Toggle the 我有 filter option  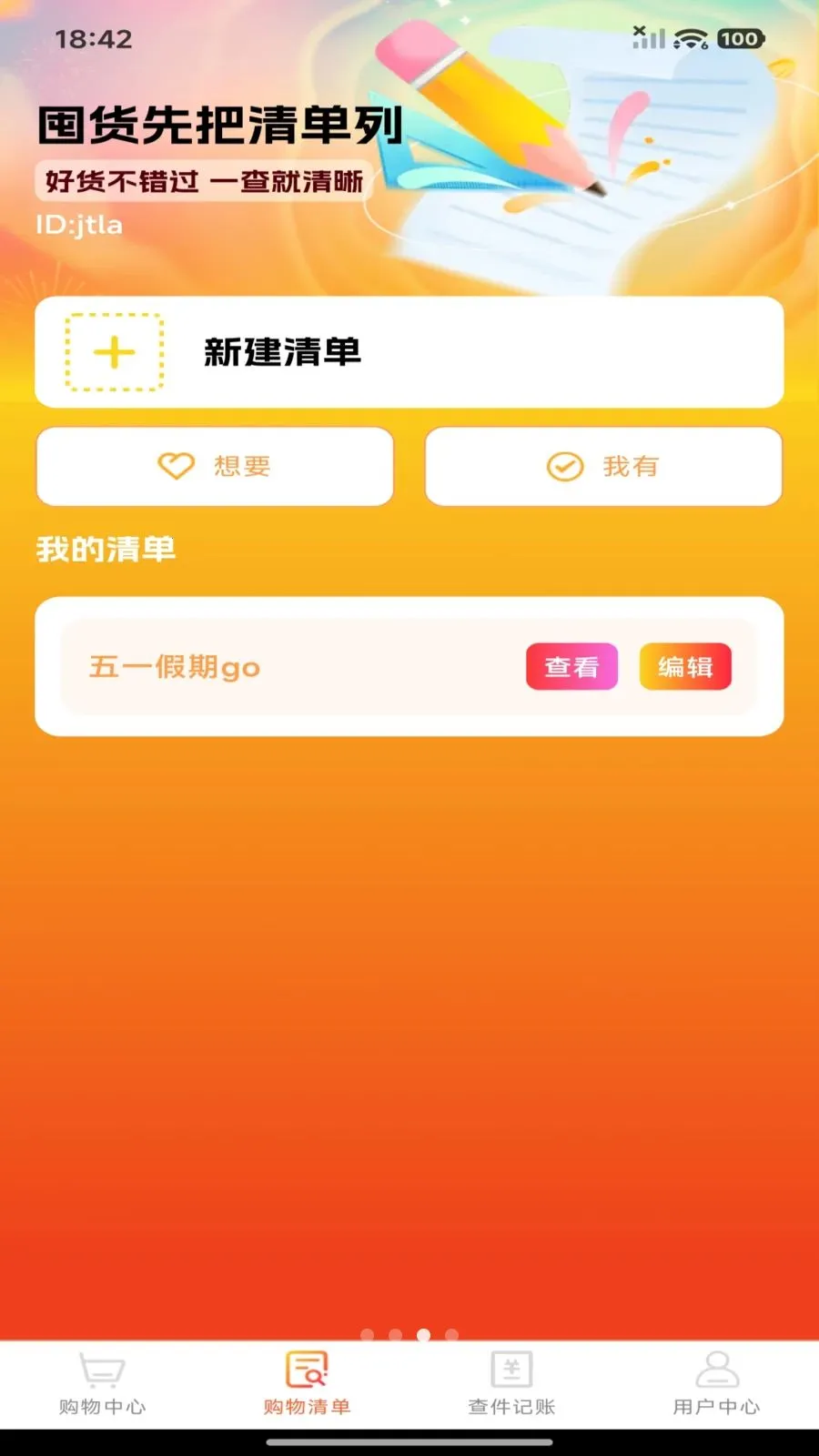point(603,466)
